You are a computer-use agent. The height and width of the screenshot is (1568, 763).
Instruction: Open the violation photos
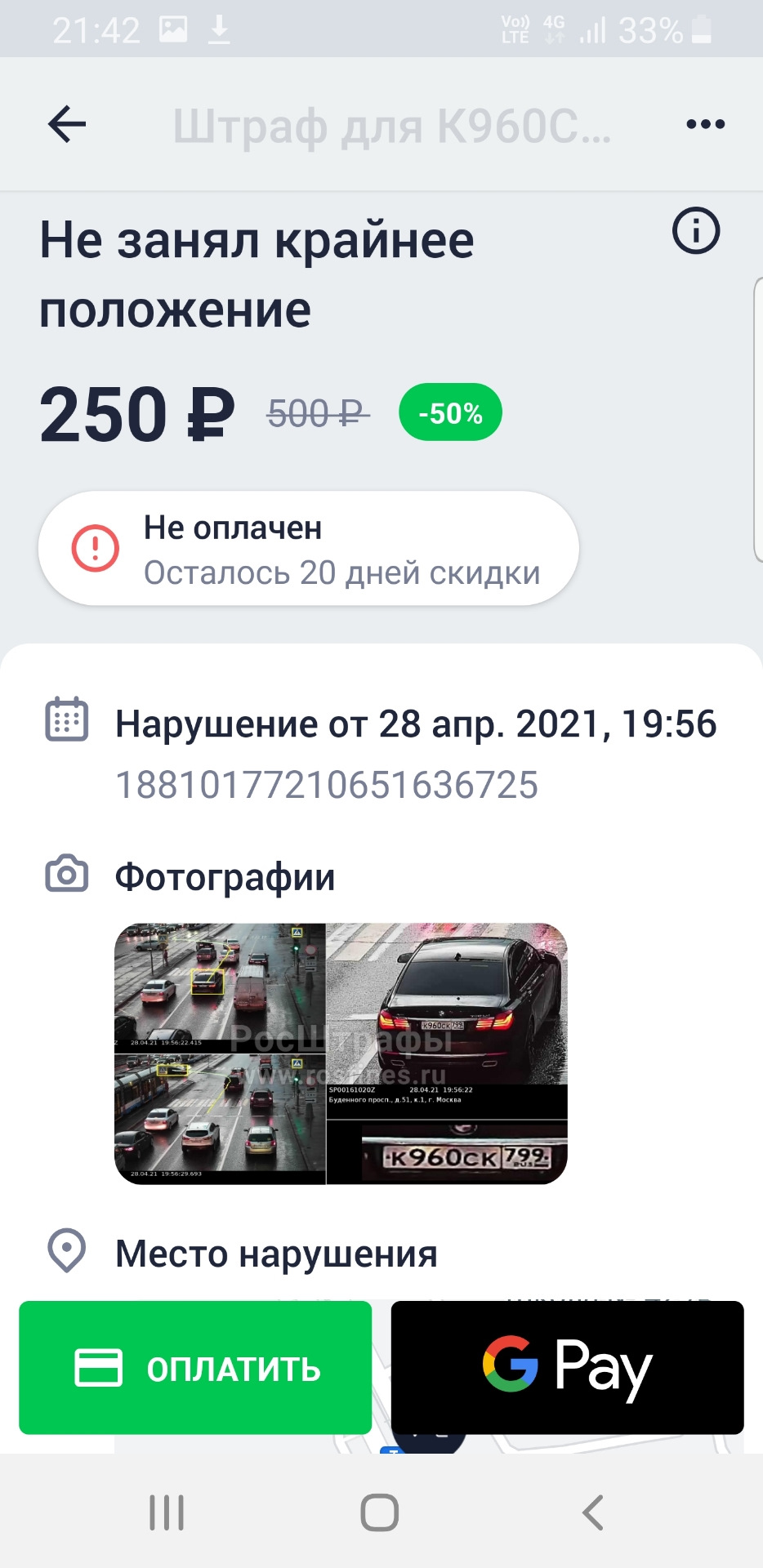[341, 1053]
